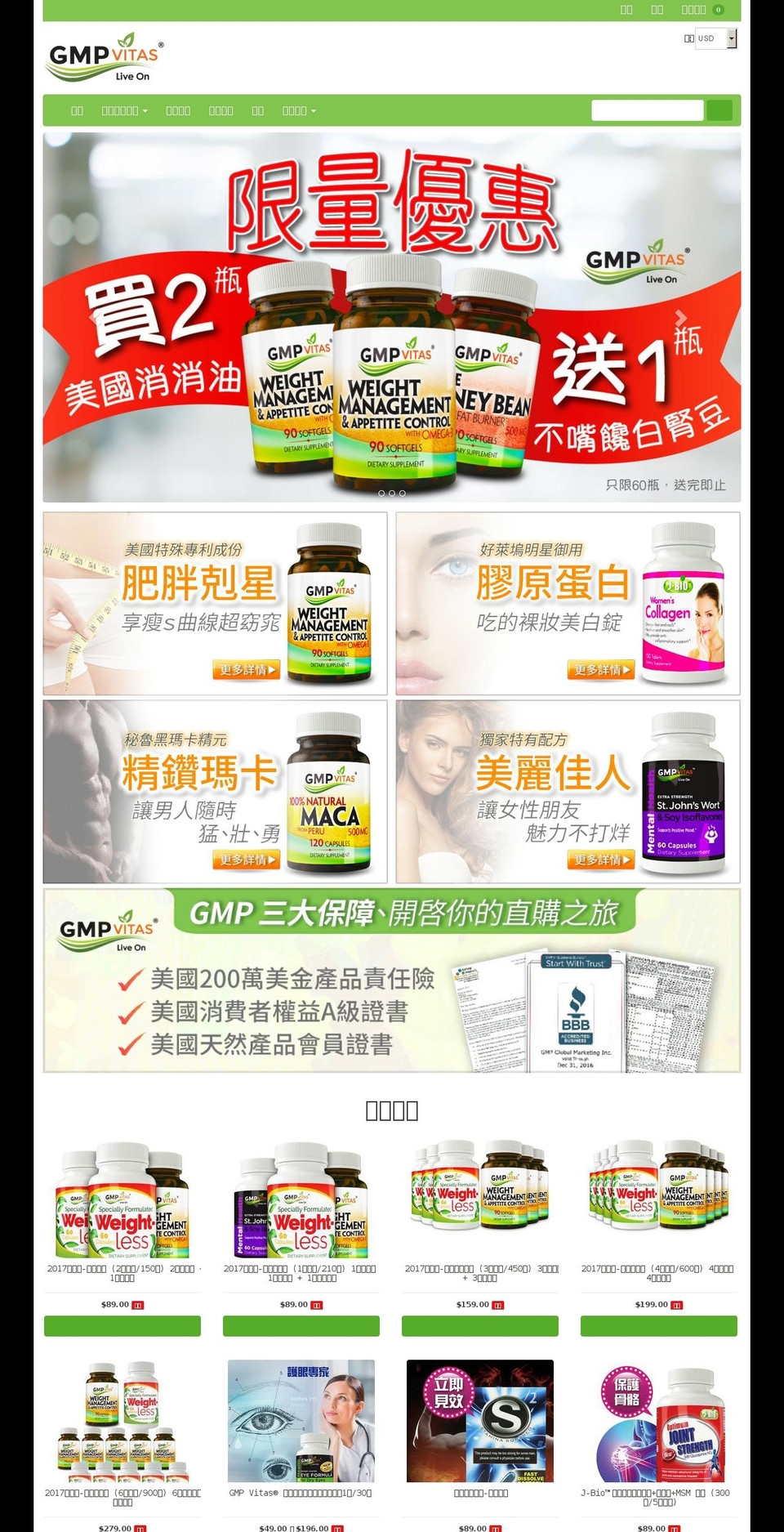Click the orange More Details link on the weight-loss banner
The width and height of the screenshot is (784, 1532).
[x=246, y=669]
